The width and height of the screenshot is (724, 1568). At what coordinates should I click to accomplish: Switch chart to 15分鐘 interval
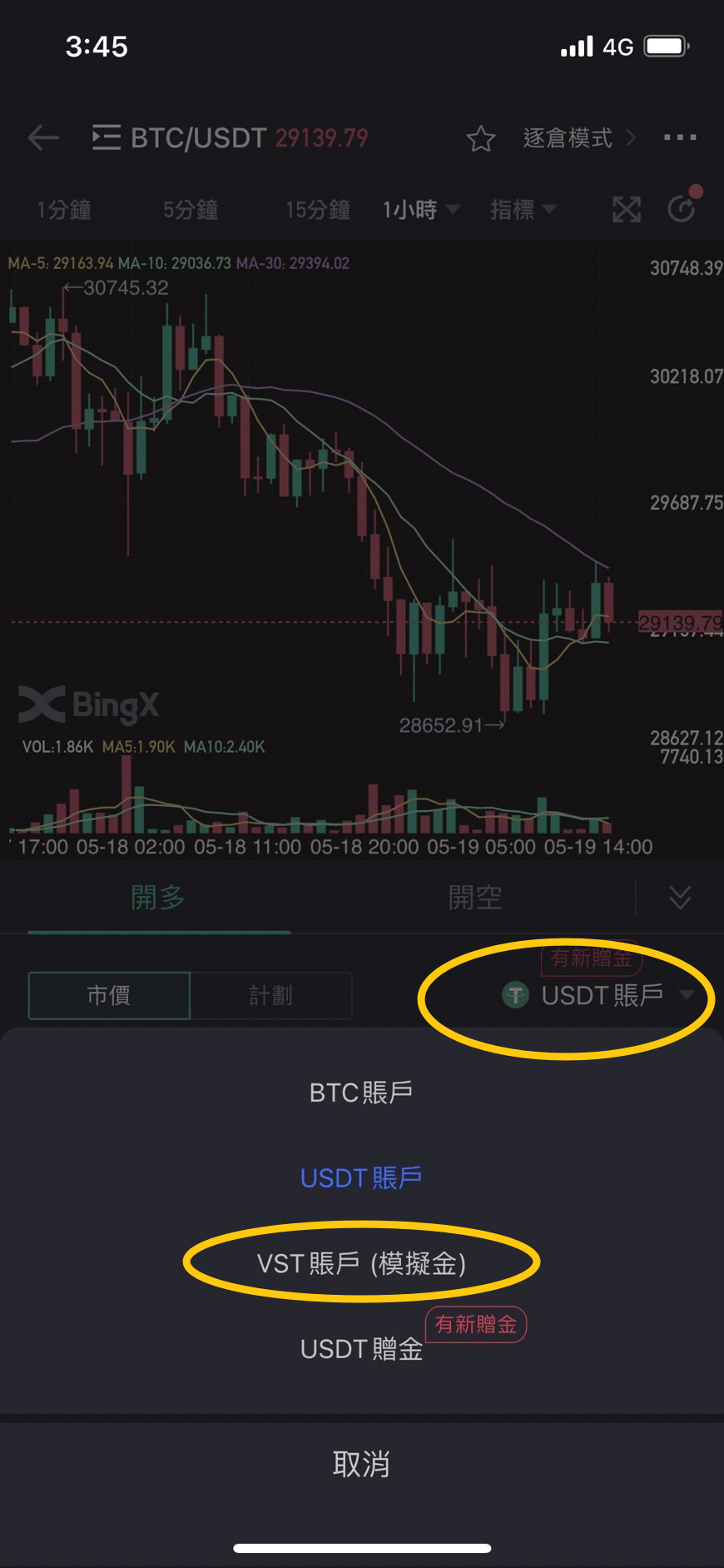(318, 209)
